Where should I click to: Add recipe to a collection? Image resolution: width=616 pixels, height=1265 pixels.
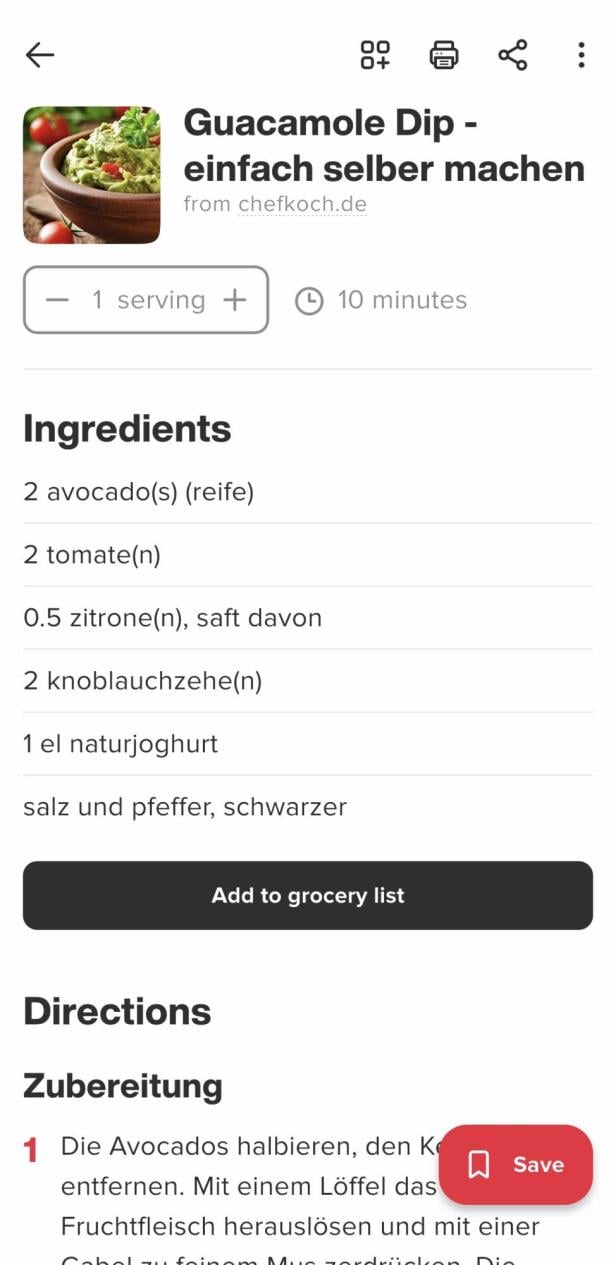click(x=375, y=55)
